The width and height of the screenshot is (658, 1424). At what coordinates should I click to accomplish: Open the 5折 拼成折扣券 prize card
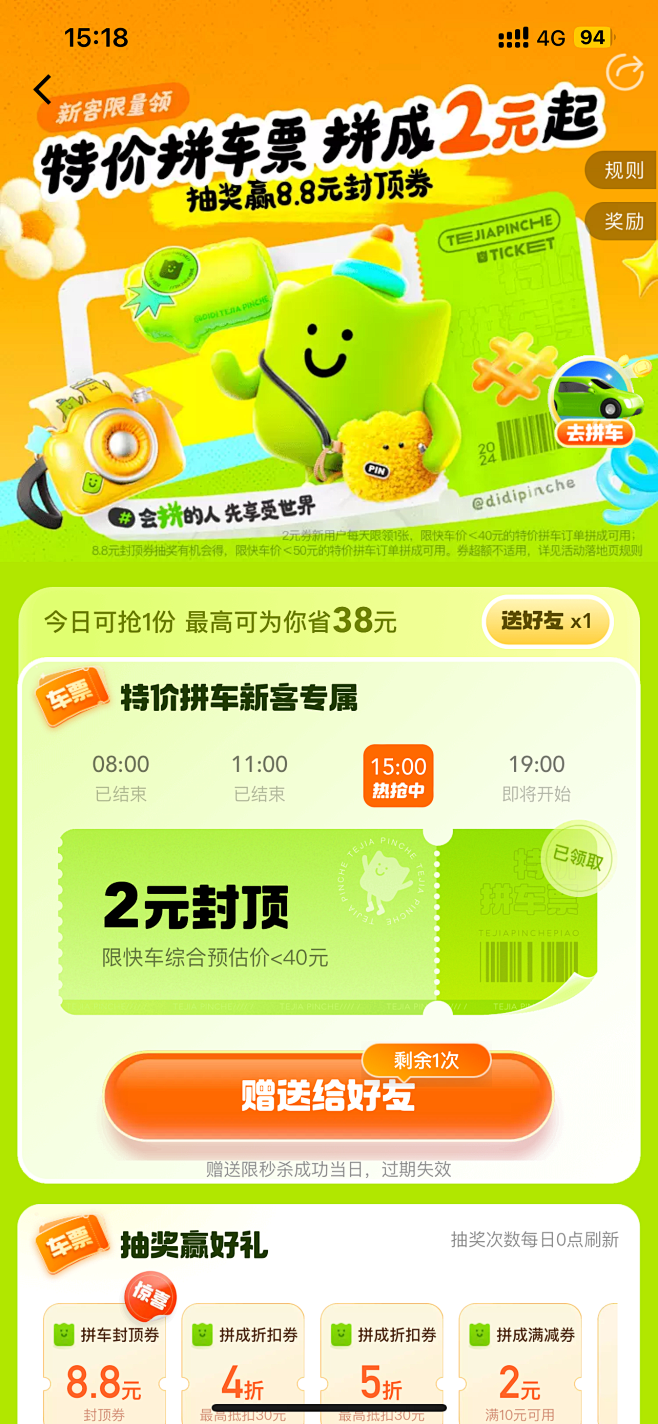pos(382,1365)
